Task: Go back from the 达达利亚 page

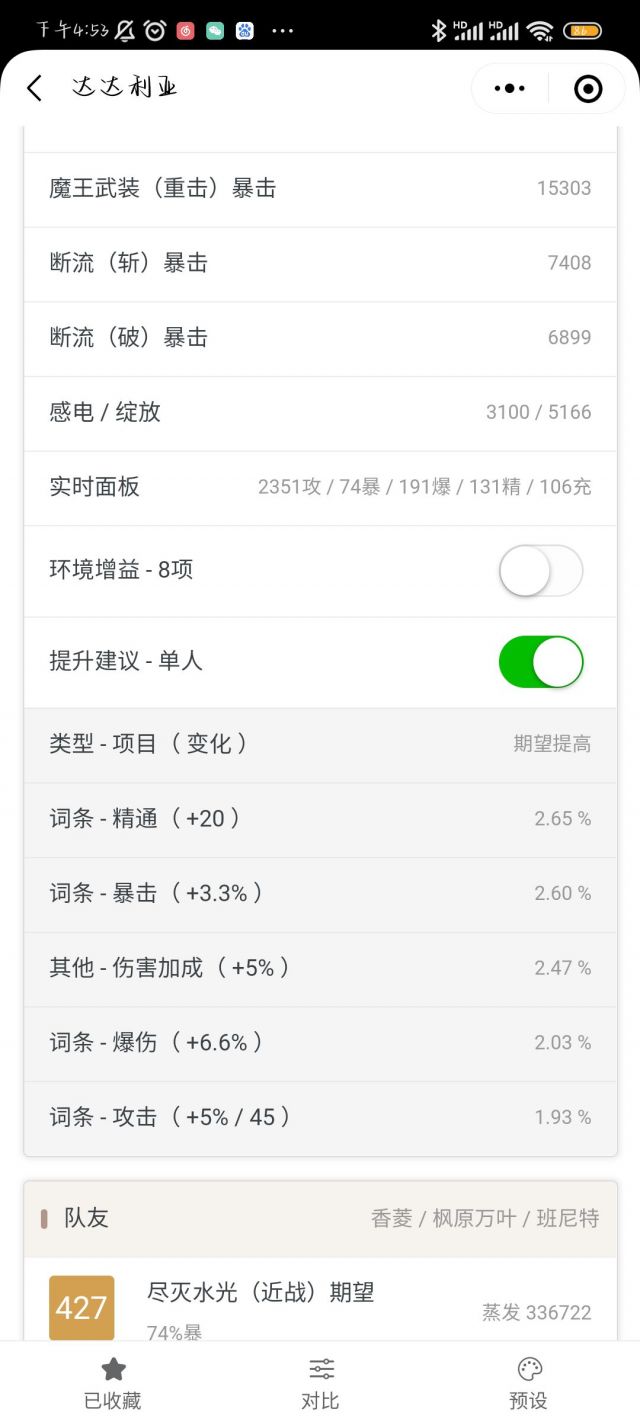Action: pos(34,88)
